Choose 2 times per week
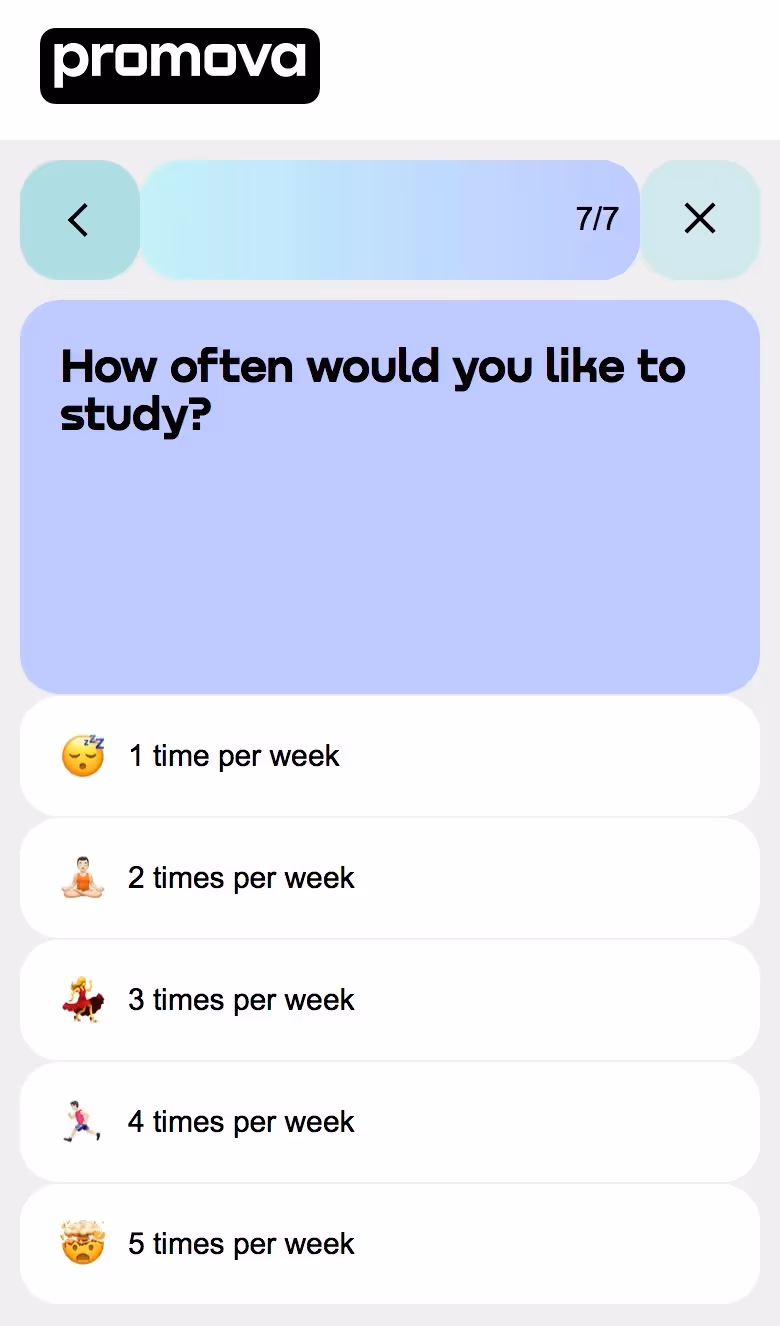 [x=390, y=878]
